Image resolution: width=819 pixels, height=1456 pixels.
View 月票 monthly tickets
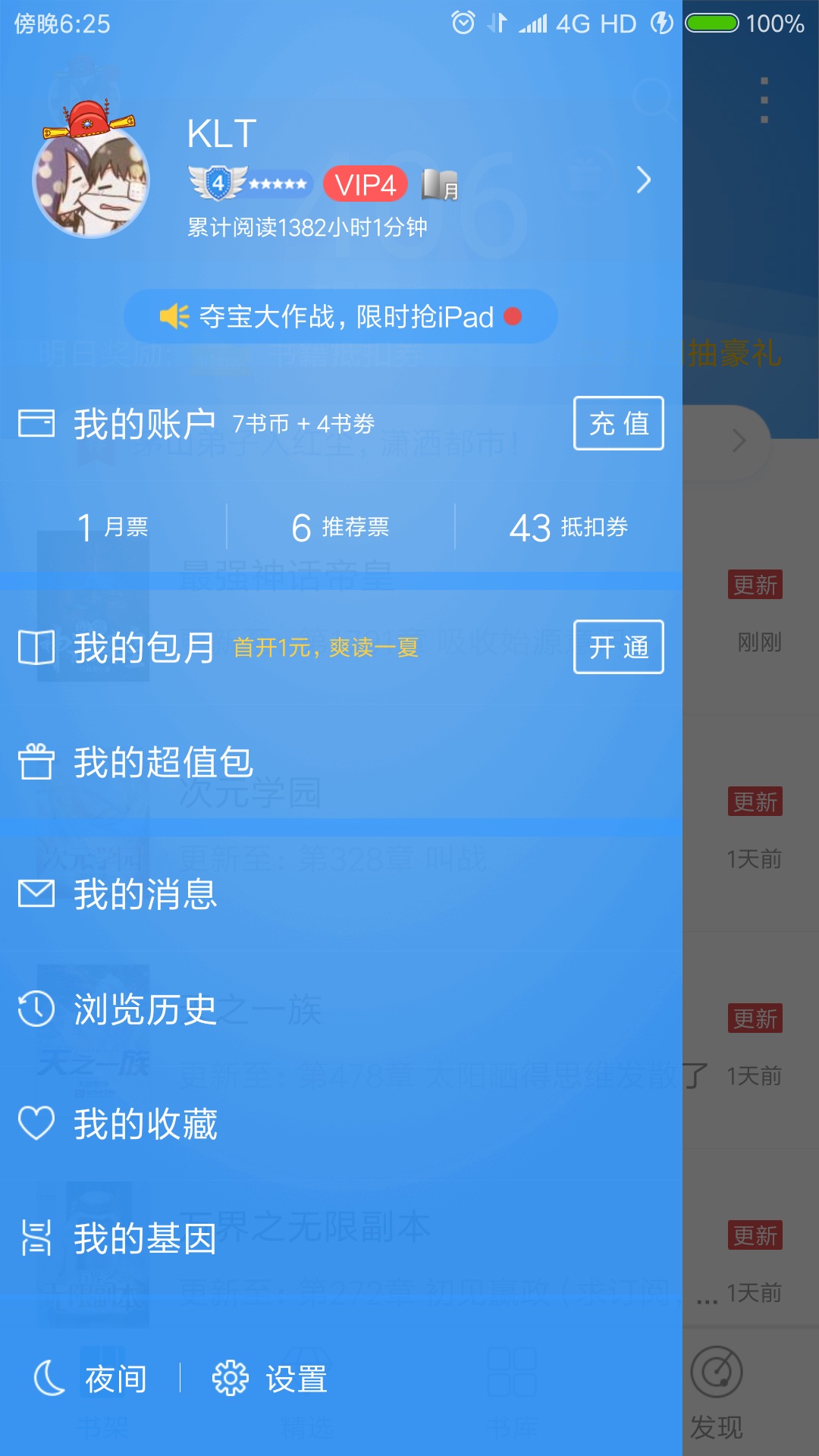[114, 527]
